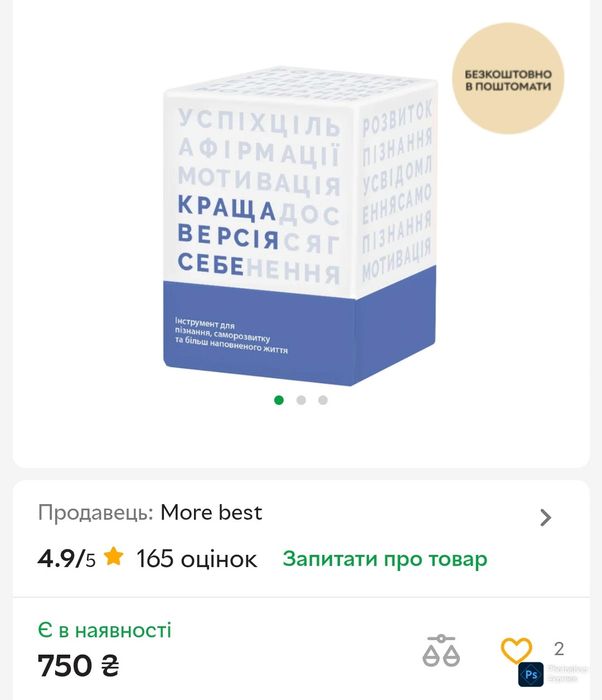Open the product box image
Viewport: 602px width, 700px height.
pos(300,232)
